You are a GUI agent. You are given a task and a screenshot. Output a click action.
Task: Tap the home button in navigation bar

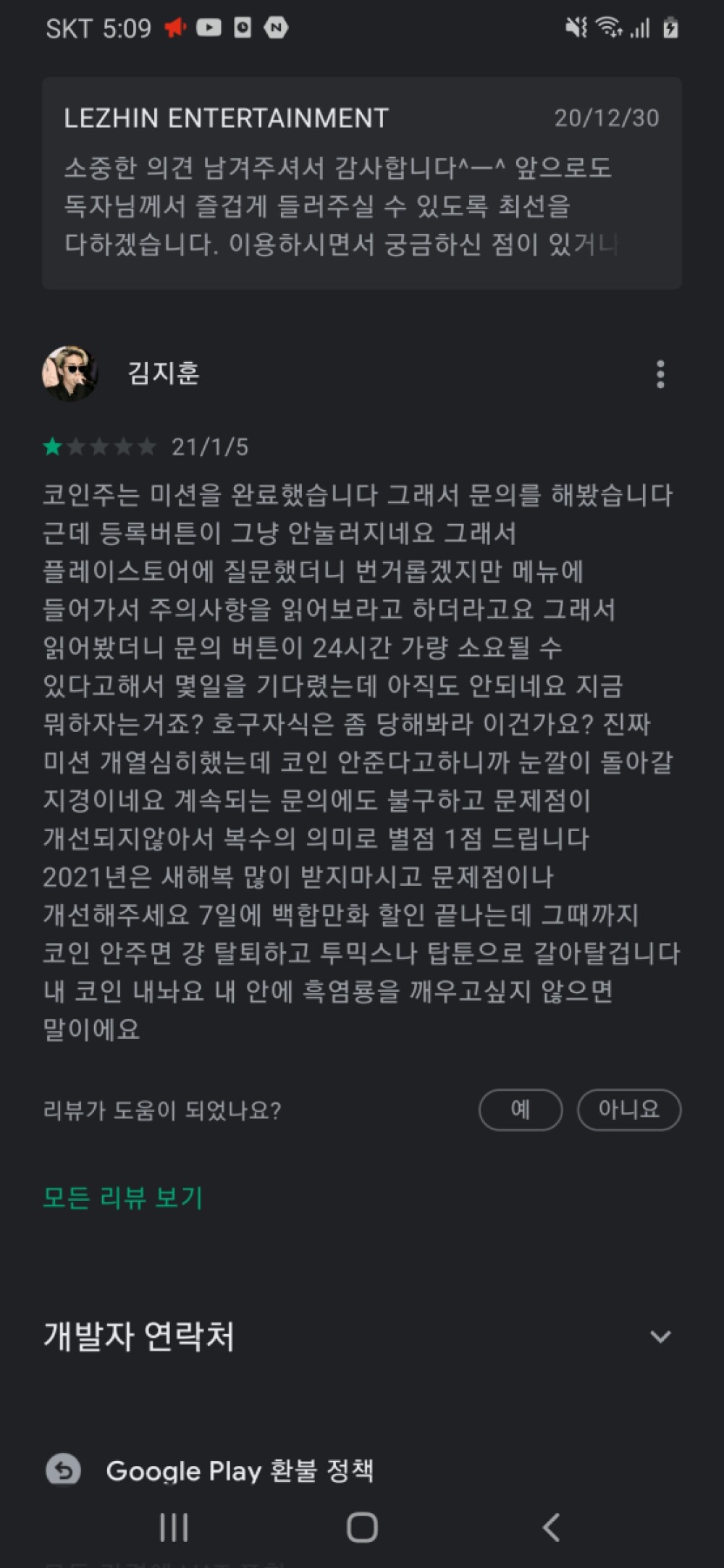pos(362,1527)
